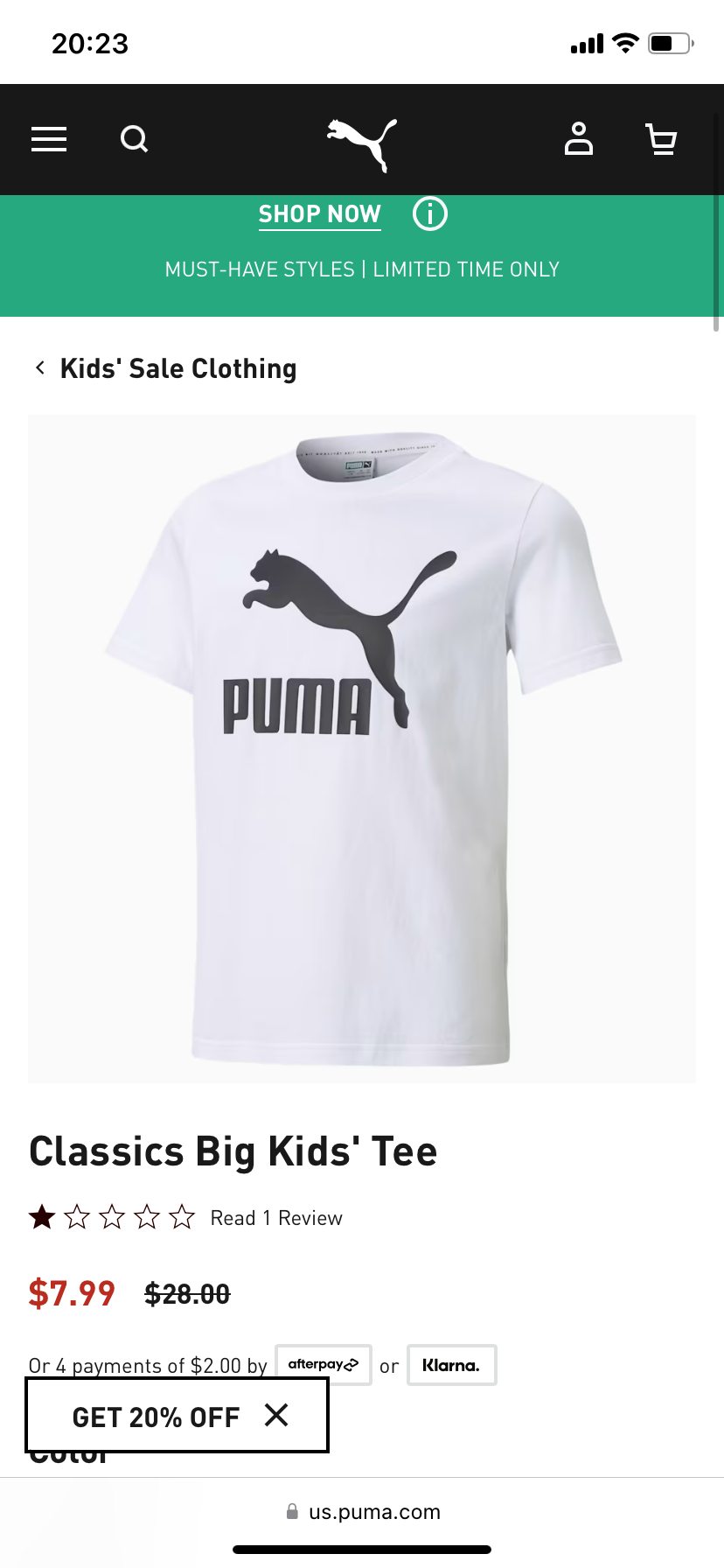724x1568 pixels.
Task: Learn about Afterpay payments
Action: (x=324, y=1365)
